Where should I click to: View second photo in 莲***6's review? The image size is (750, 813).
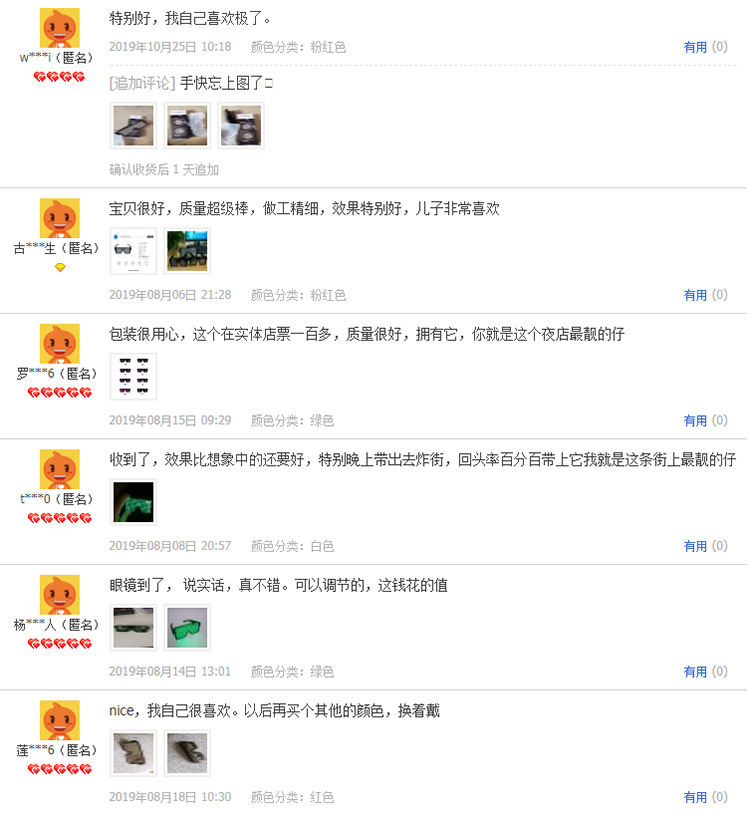click(187, 753)
